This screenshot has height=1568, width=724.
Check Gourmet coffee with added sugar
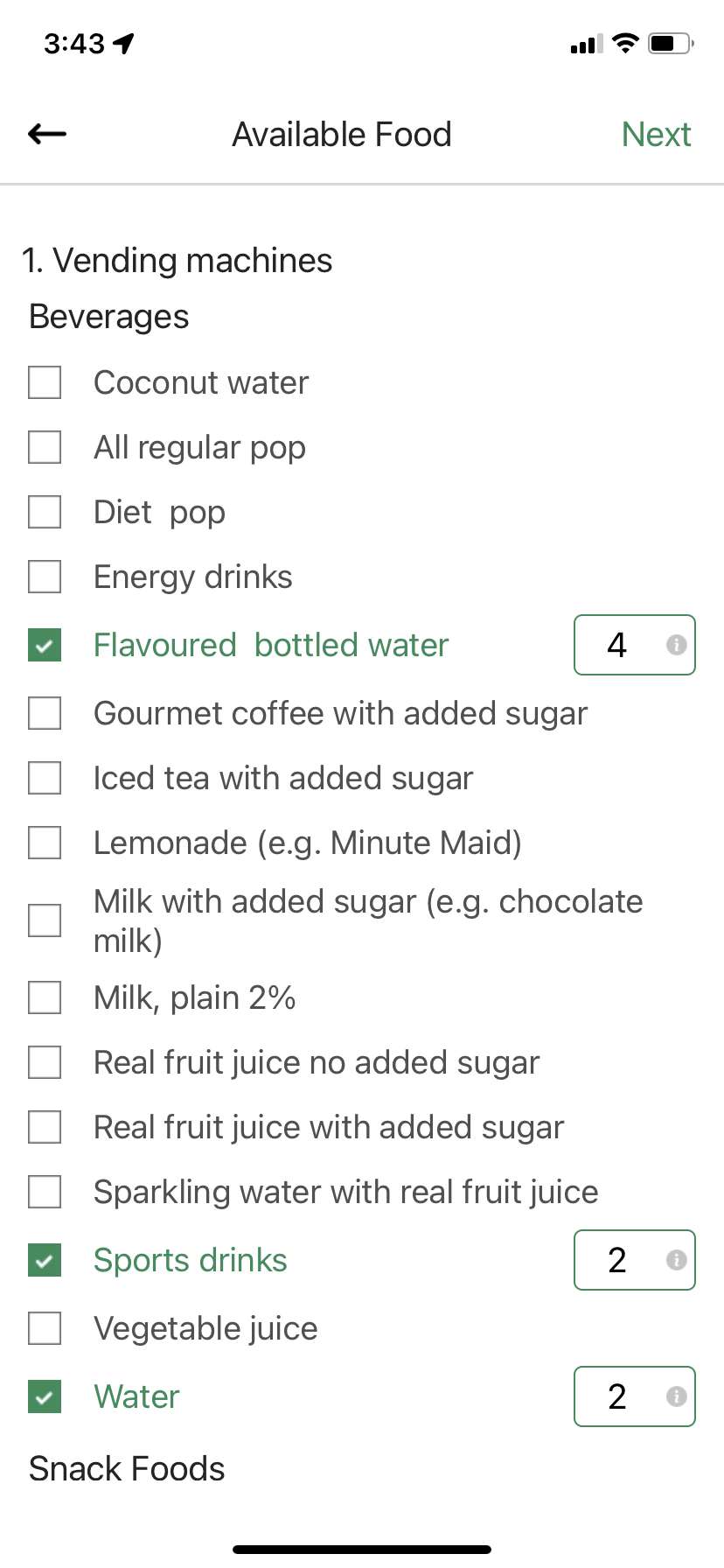45,713
